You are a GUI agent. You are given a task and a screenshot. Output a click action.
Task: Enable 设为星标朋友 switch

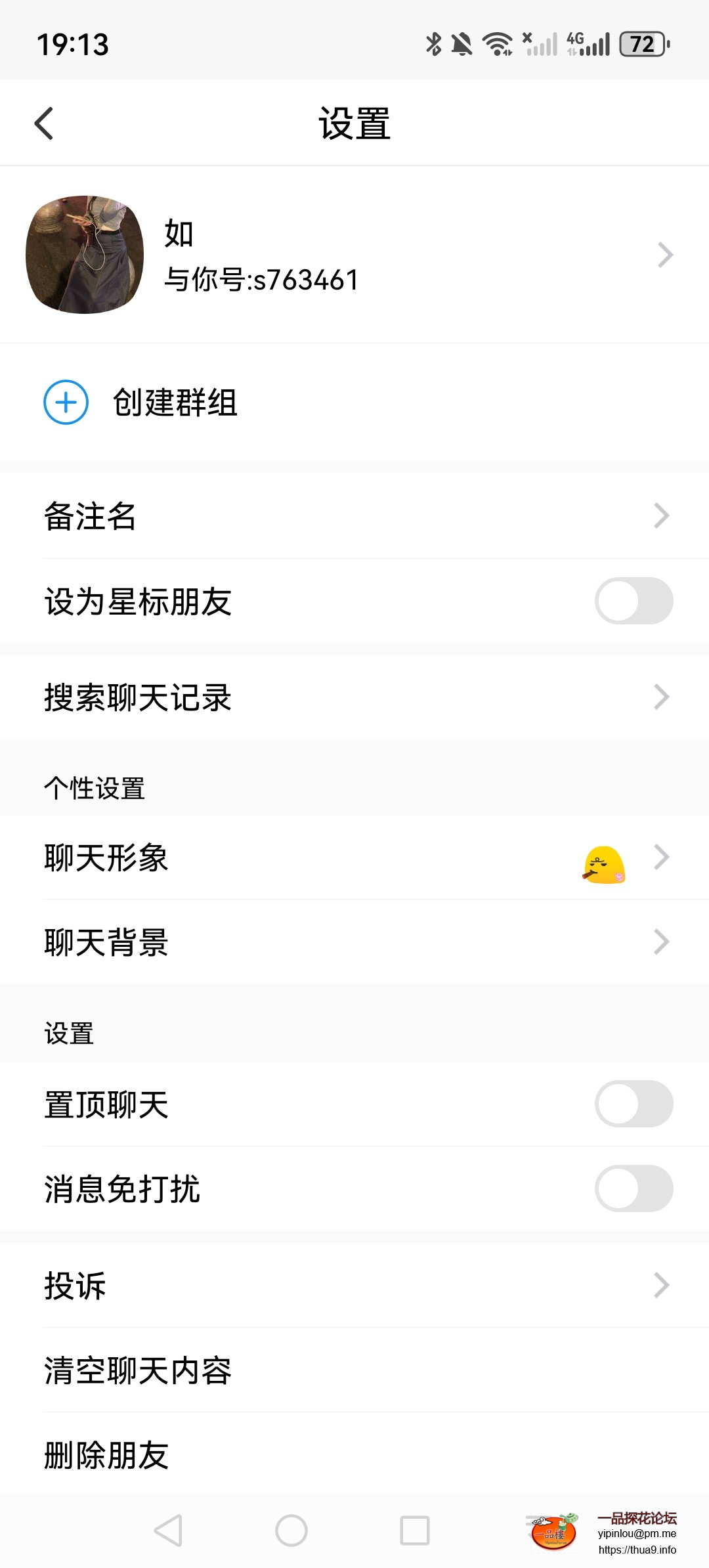(633, 600)
